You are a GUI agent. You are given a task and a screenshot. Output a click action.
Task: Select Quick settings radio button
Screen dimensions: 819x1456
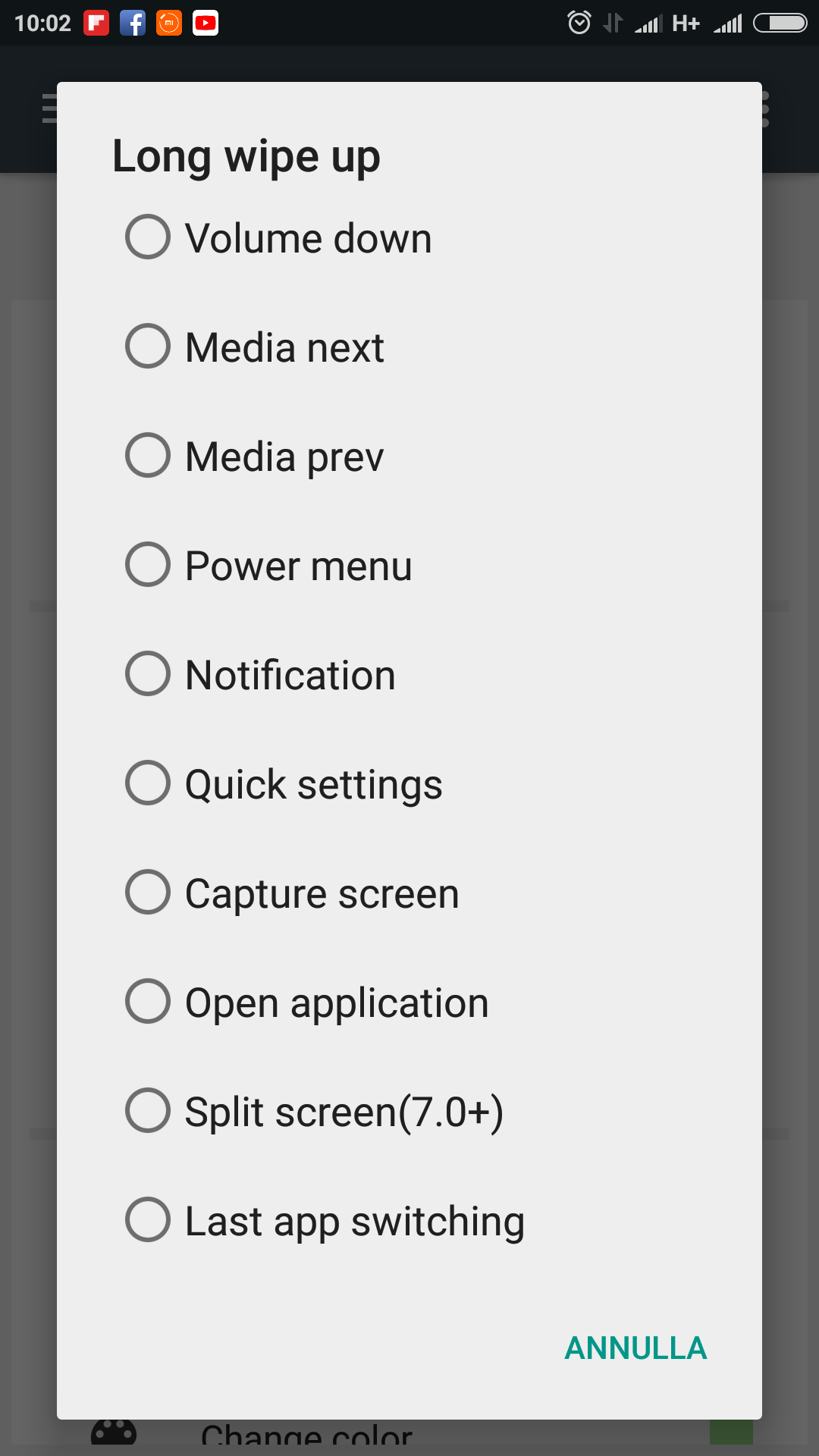coord(409,783)
